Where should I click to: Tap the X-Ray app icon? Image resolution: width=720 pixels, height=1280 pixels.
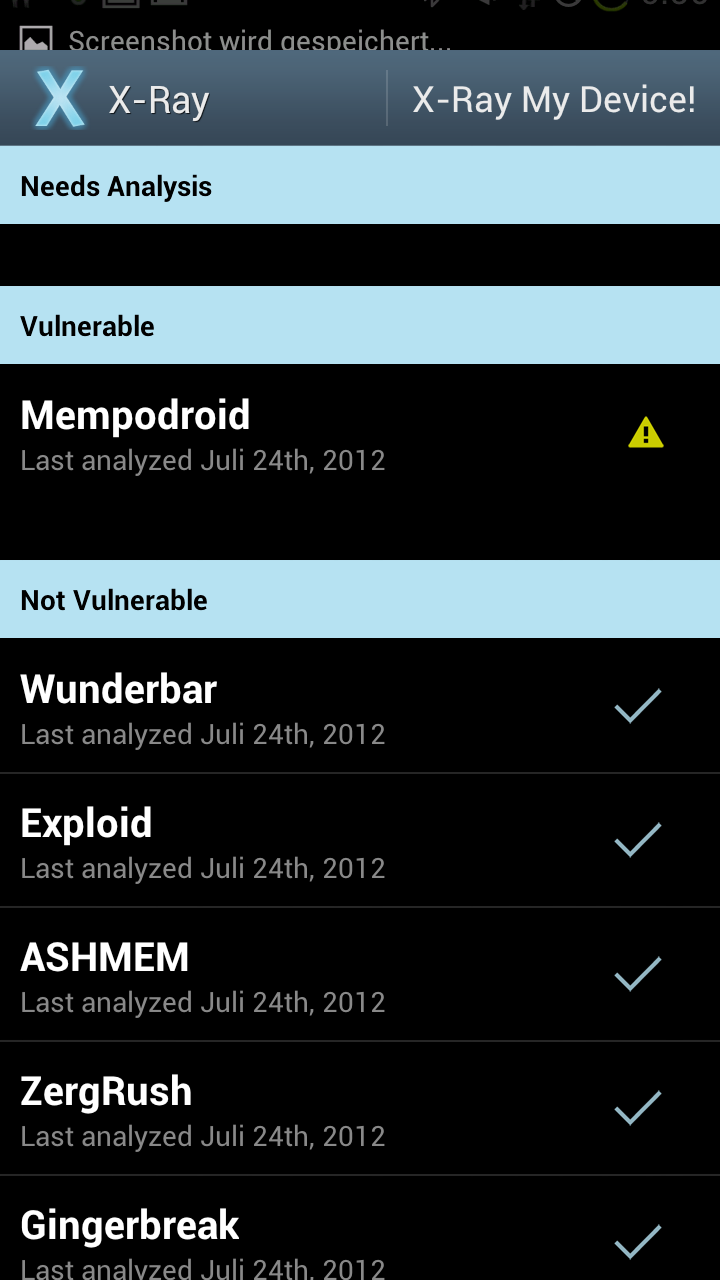coord(60,99)
